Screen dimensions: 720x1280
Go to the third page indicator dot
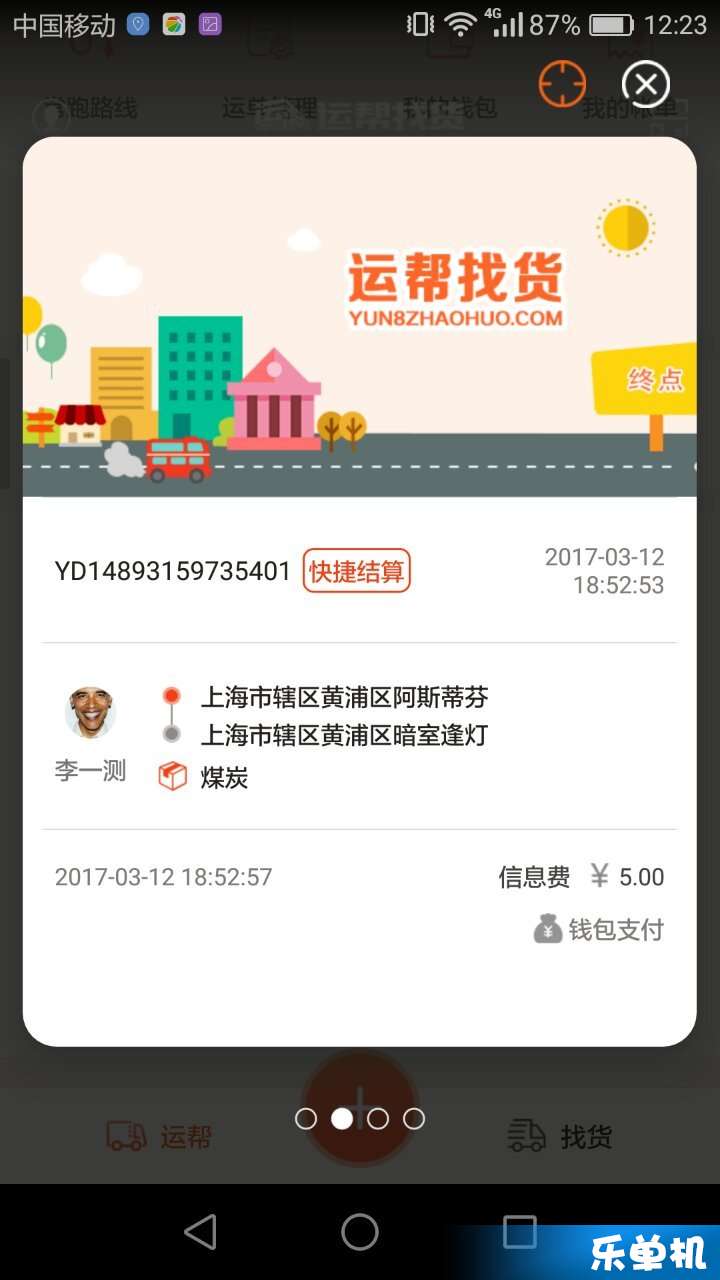378,1118
